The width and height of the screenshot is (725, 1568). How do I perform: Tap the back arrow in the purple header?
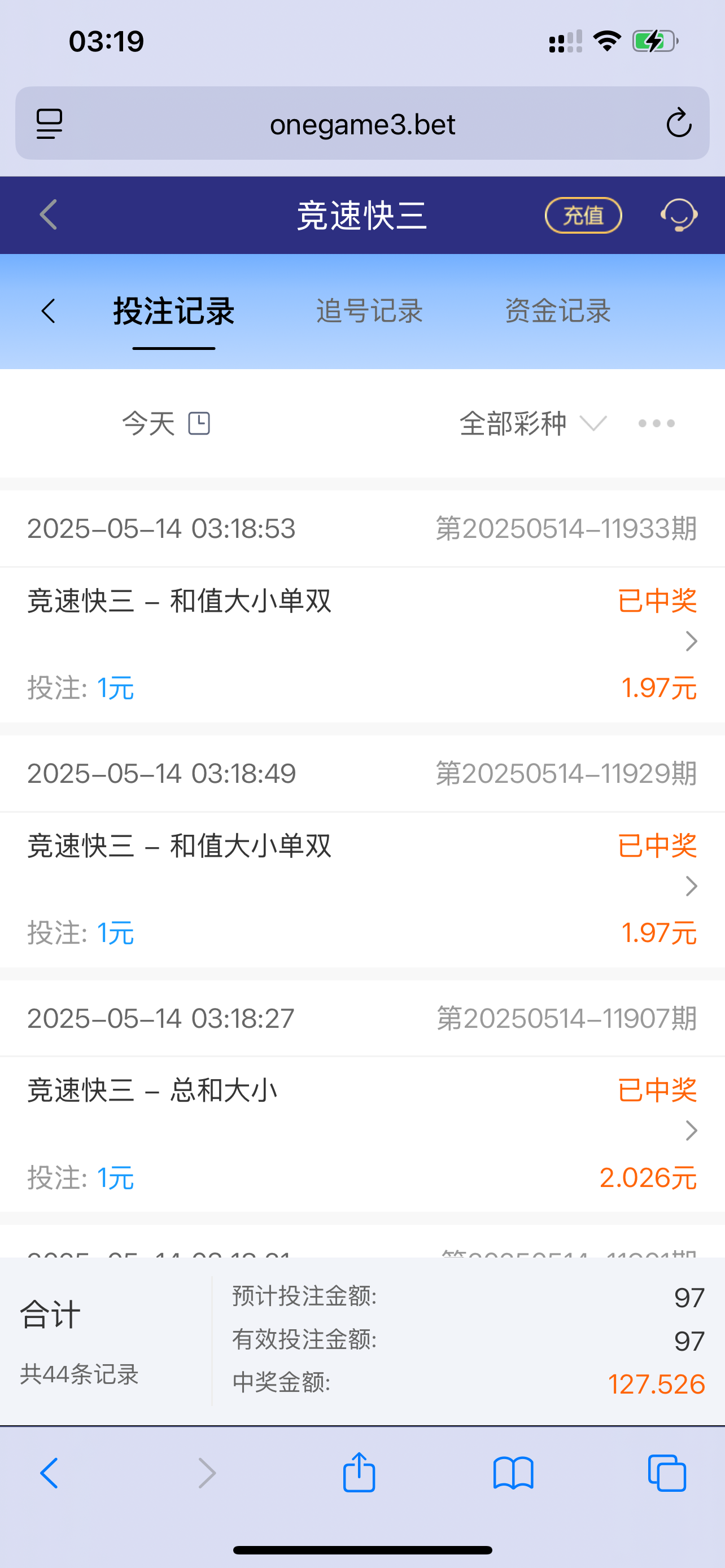tap(47, 215)
